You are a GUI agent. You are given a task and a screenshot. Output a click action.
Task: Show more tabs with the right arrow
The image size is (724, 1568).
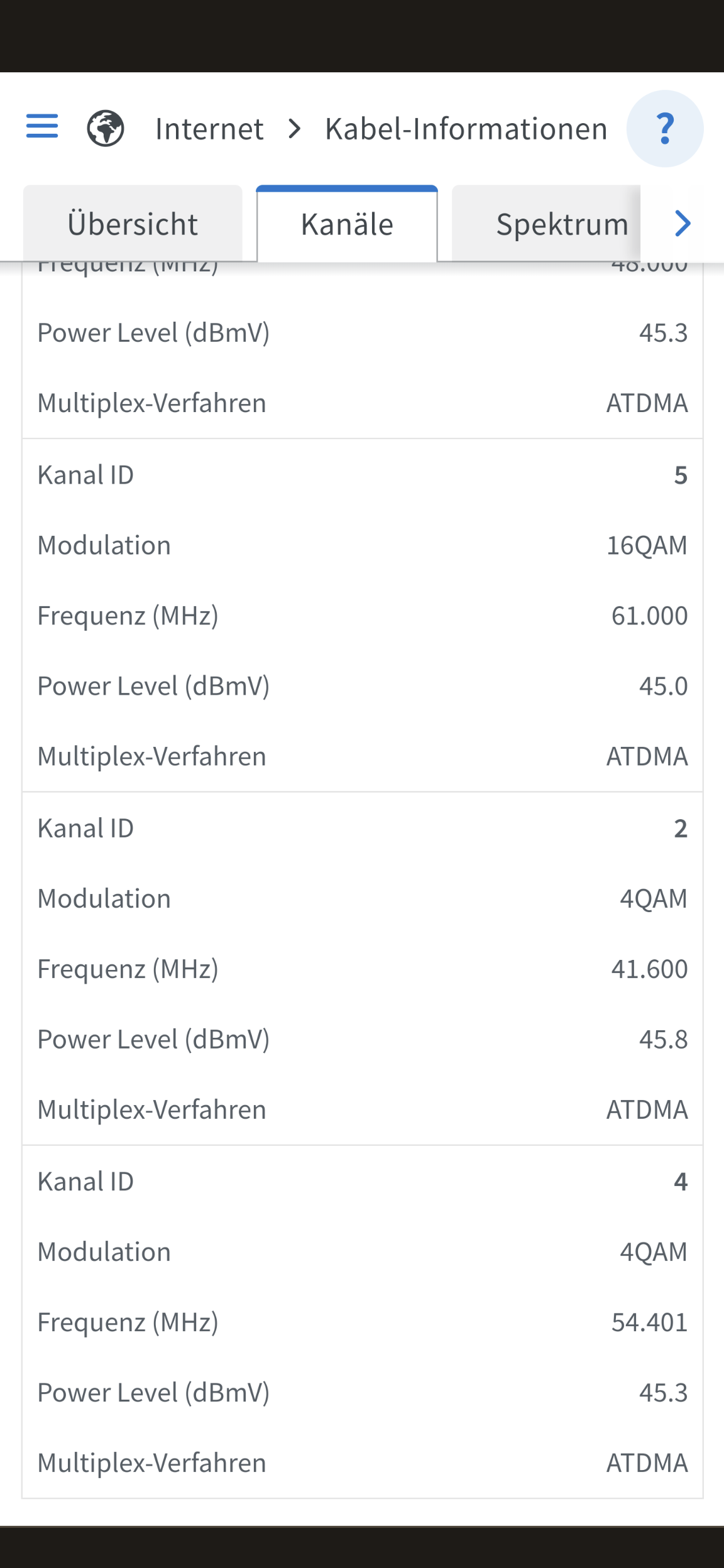pos(683,224)
